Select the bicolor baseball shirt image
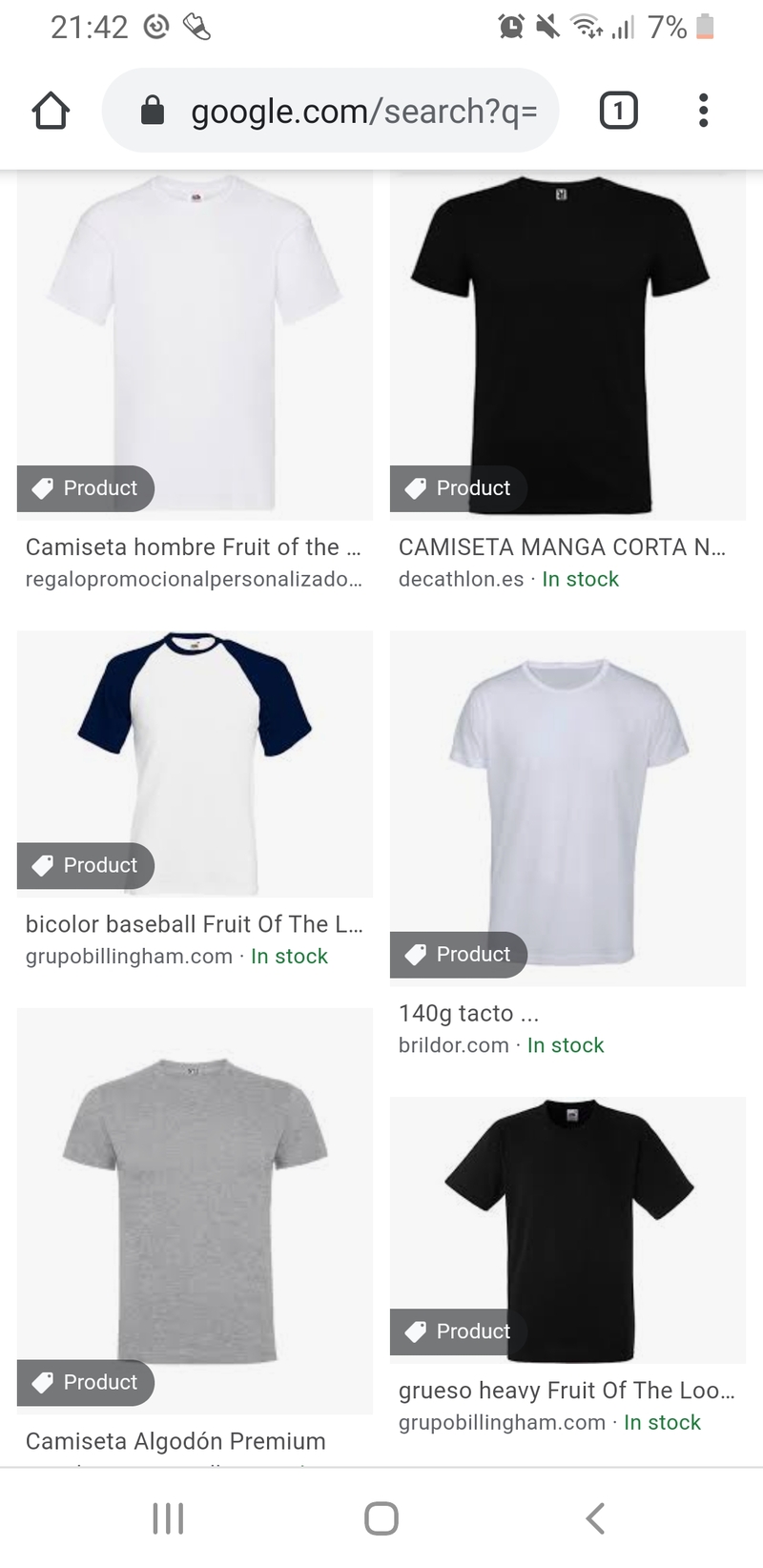This screenshot has width=763, height=1568. [x=195, y=763]
